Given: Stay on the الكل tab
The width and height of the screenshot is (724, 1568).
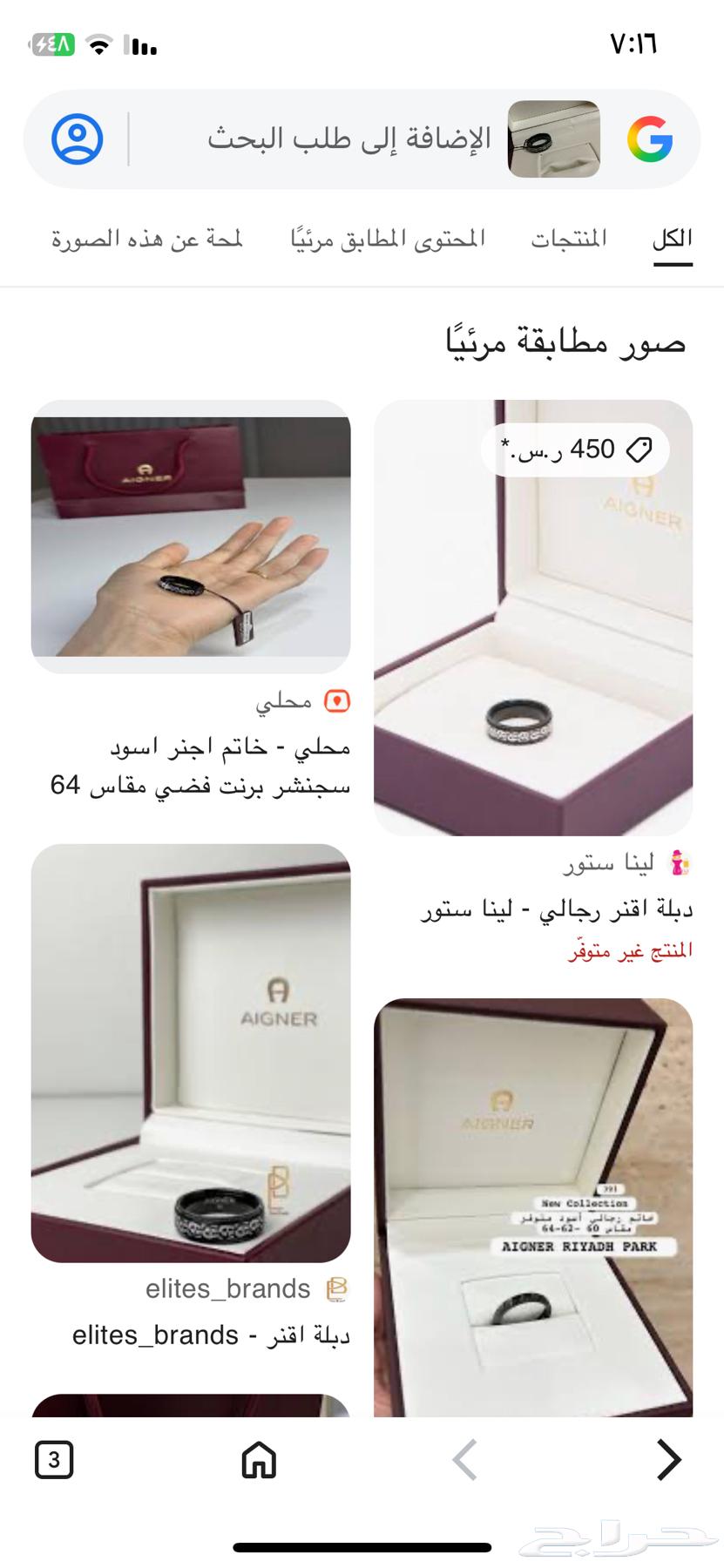Looking at the screenshot, I should 671,235.
